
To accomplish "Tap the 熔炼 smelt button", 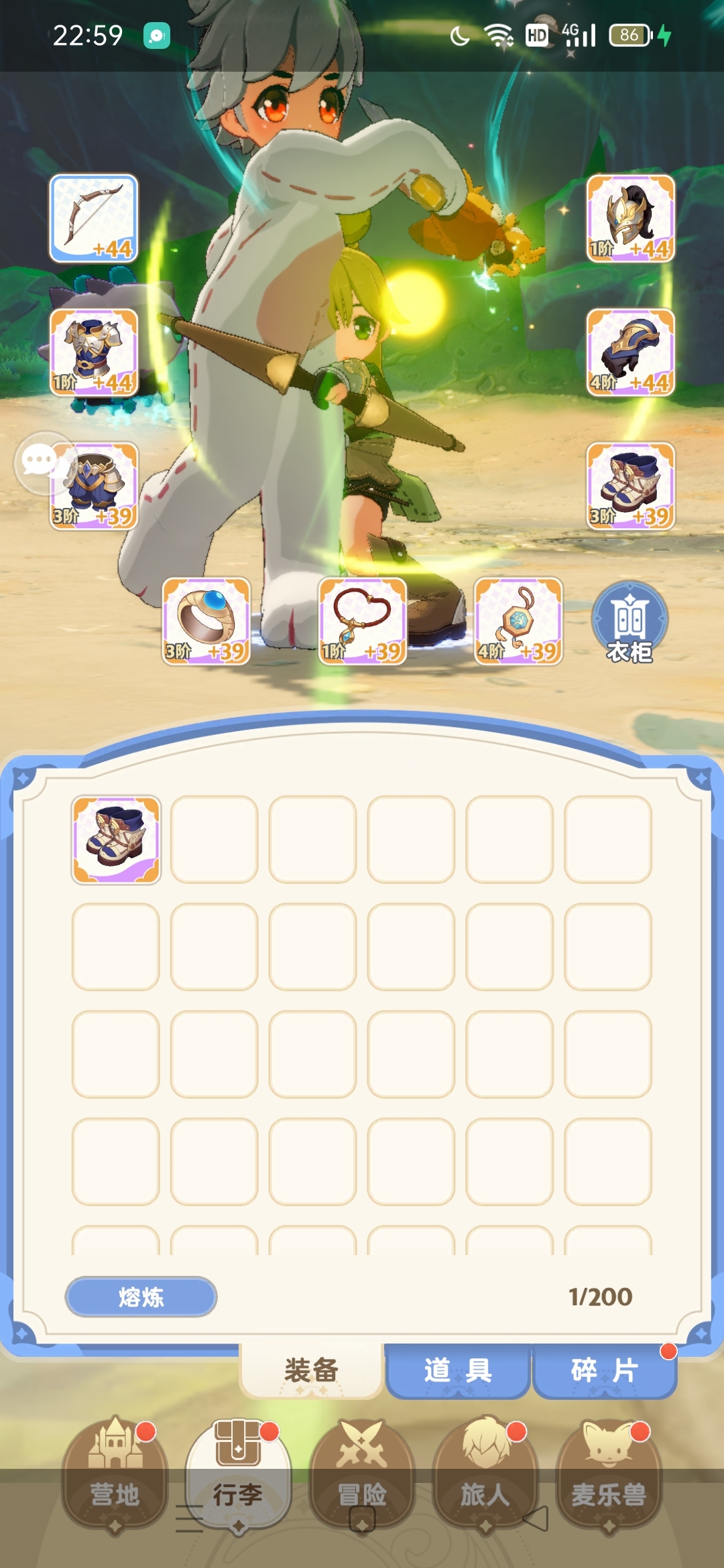I will (x=141, y=1297).
